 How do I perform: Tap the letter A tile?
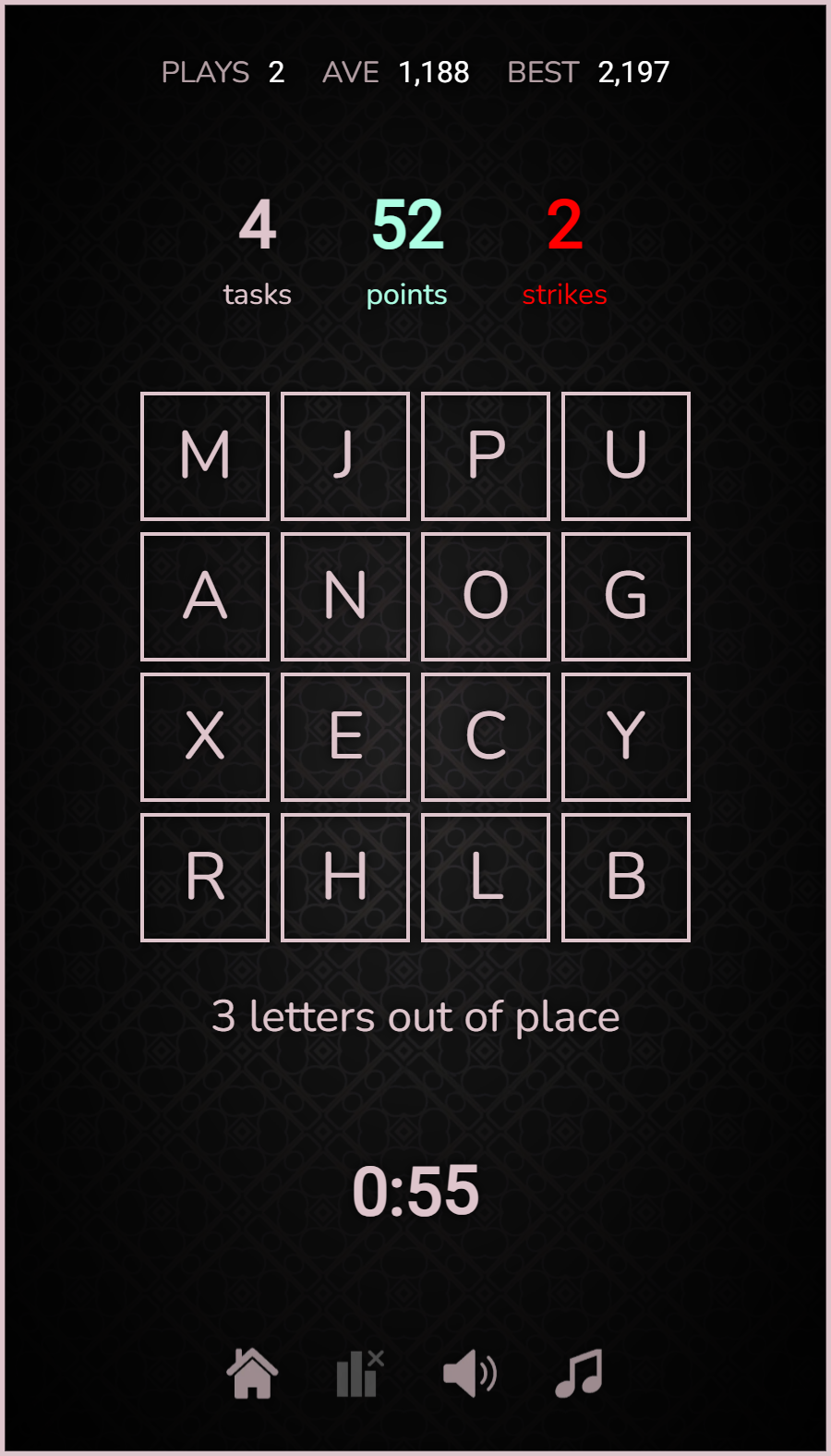[x=205, y=597]
